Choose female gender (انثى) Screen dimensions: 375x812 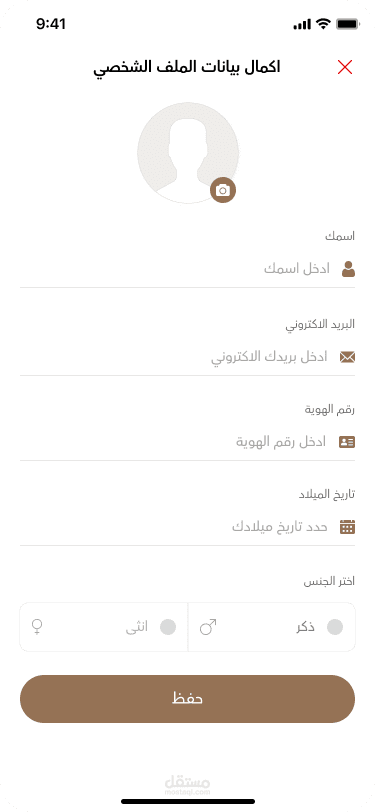click(104, 627)
